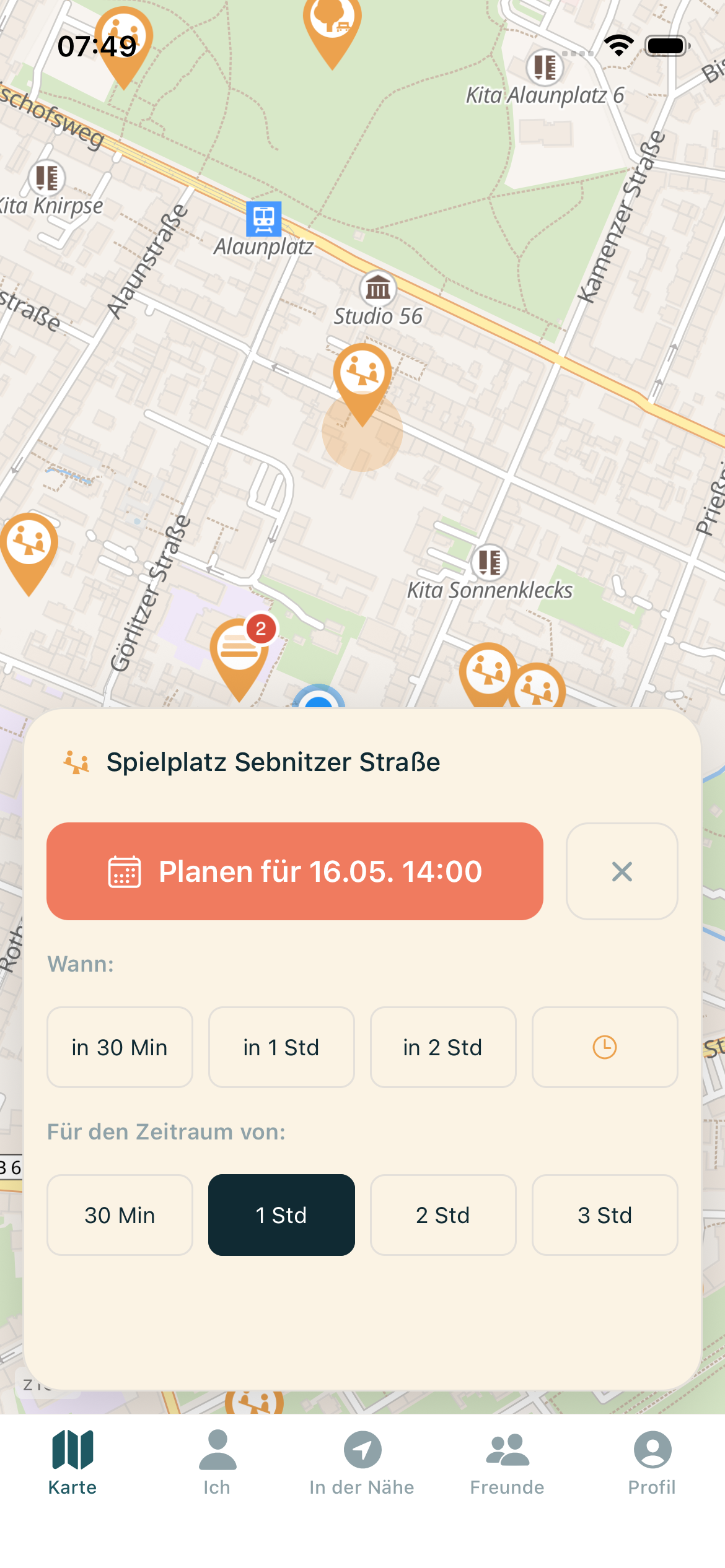The height and width of the screenshot is (1568, 725).
Task: Choose the 2 Std duration option
Action: coord(443,1215)
